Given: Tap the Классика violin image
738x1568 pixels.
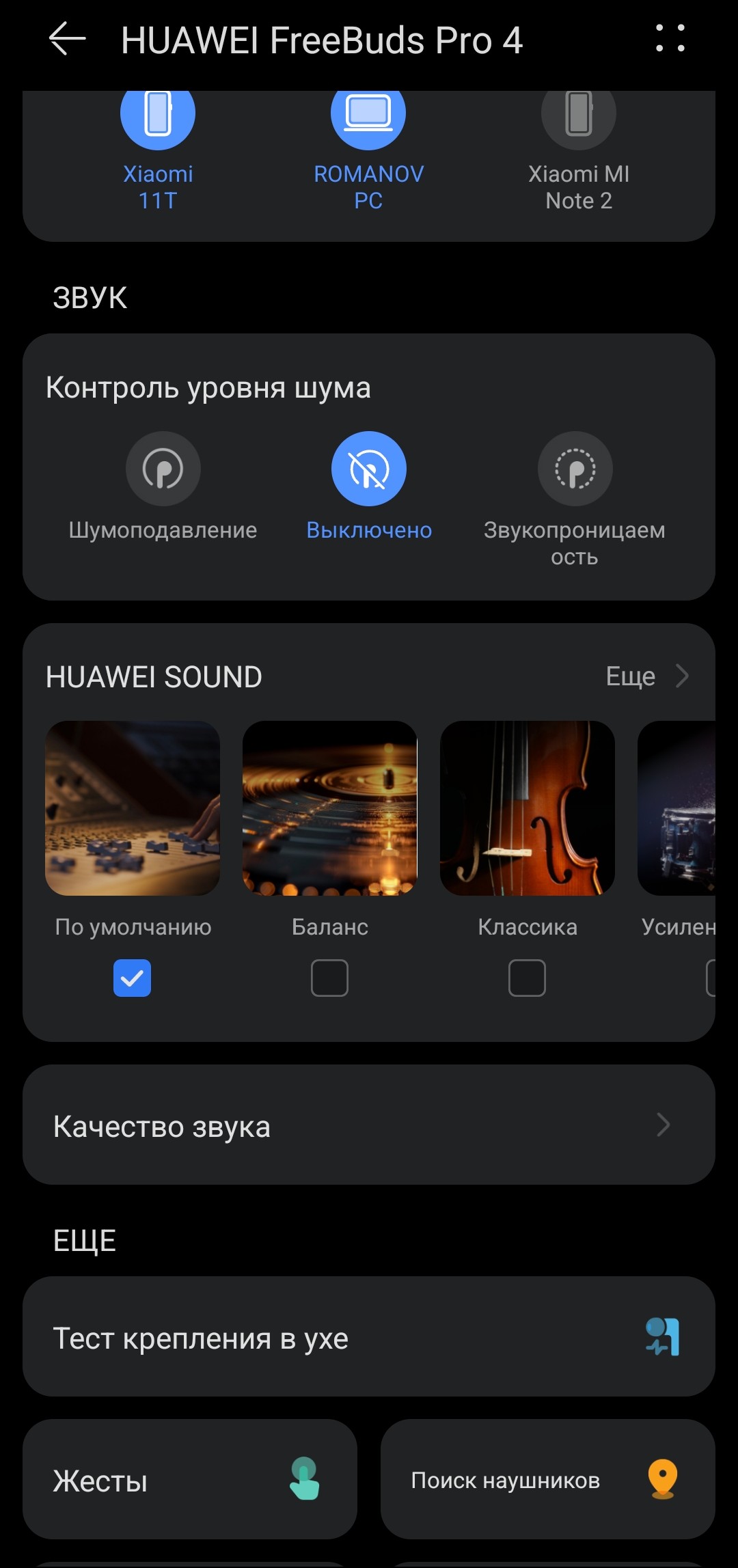Looking at the screenshot, I should point(528,808).
